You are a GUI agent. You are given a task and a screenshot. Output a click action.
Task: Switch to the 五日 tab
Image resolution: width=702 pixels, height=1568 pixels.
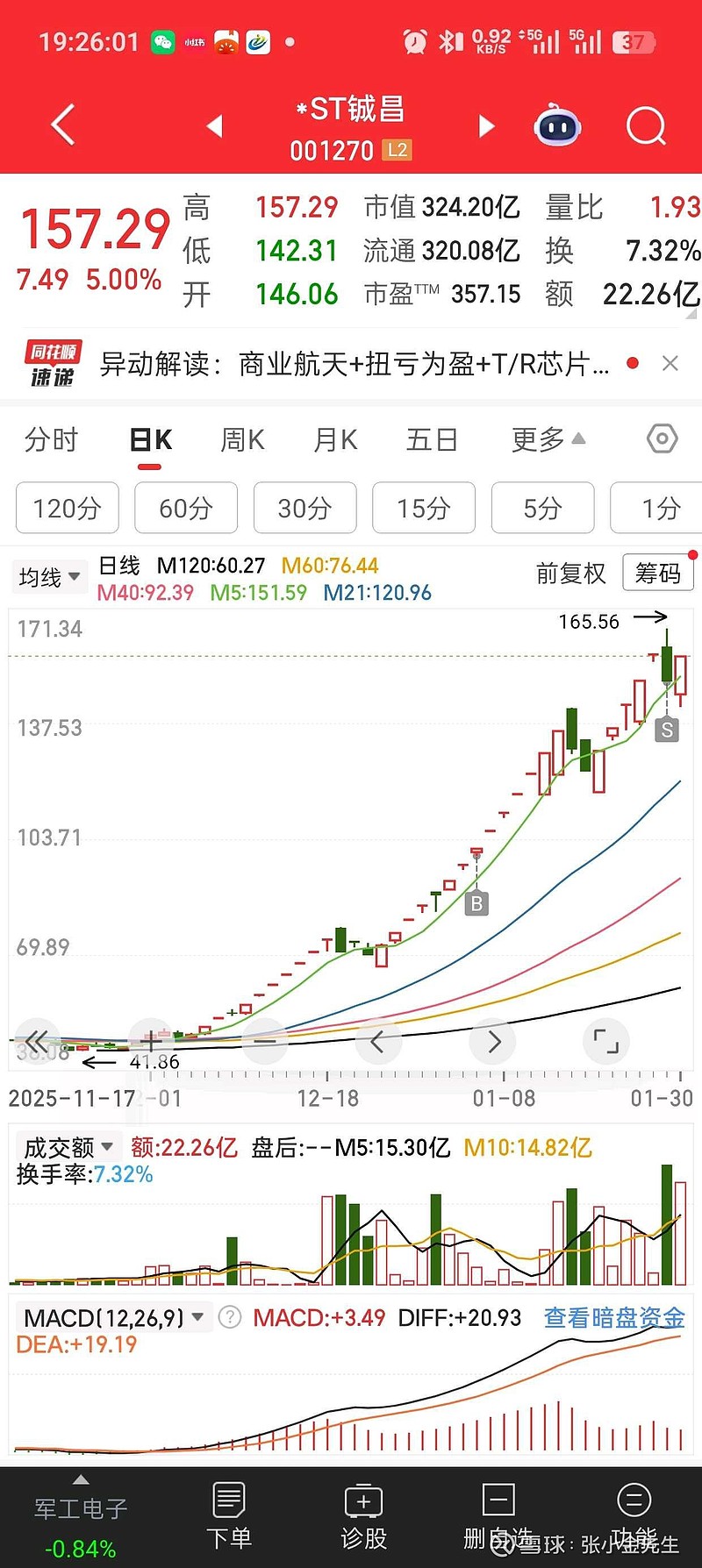[432, 439]
